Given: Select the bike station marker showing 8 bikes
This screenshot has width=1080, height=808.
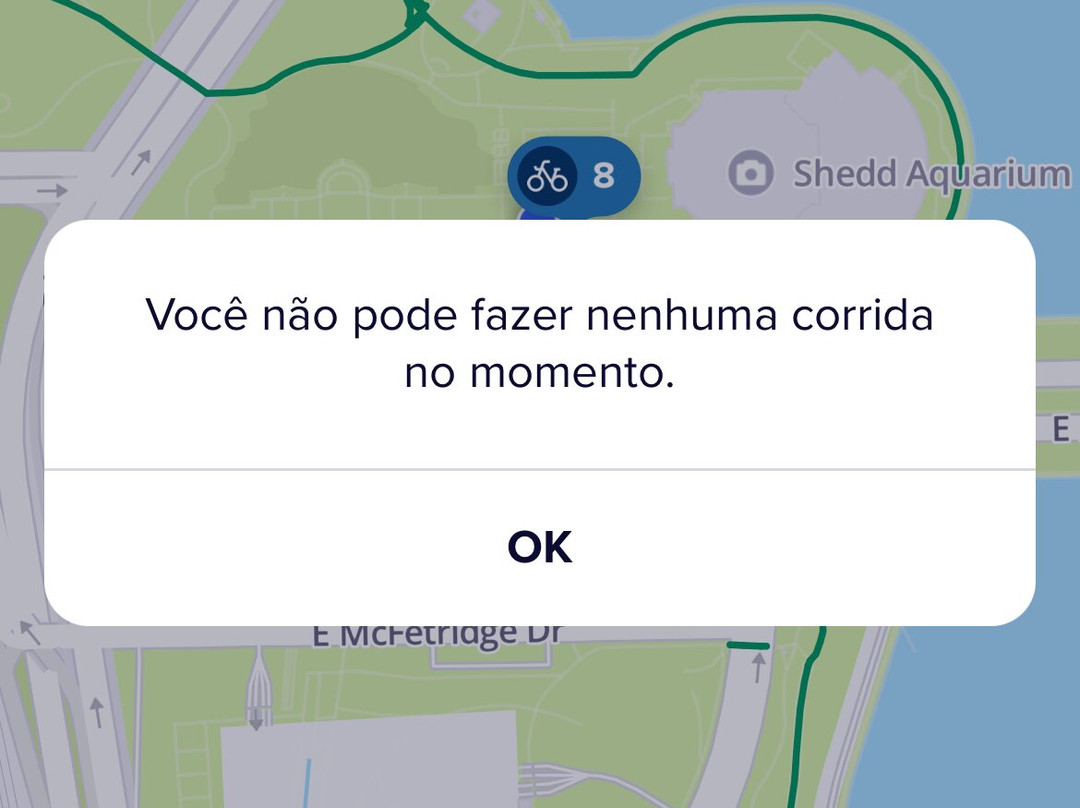Looking at the screenshot, I should click(x=573, y=177).
